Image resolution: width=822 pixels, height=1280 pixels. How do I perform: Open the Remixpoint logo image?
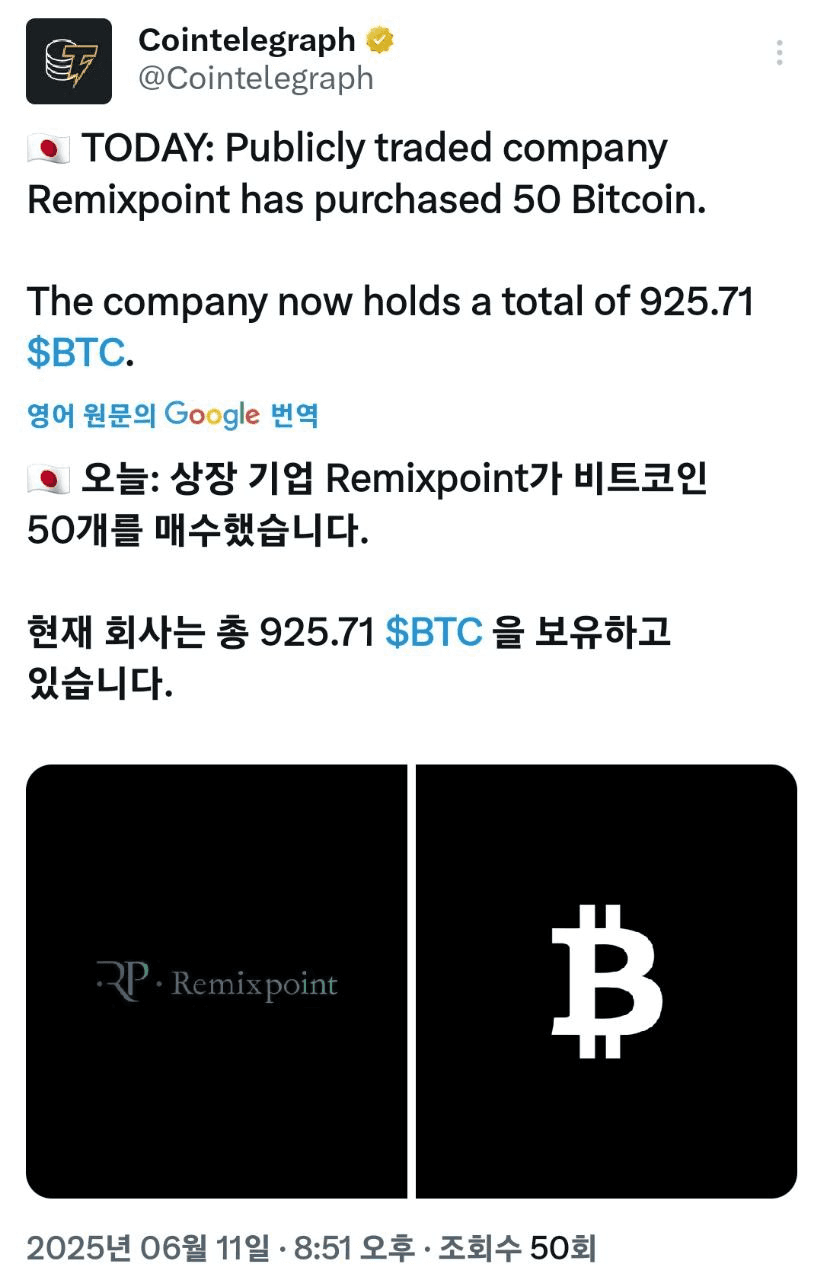(x=216, y=981)
